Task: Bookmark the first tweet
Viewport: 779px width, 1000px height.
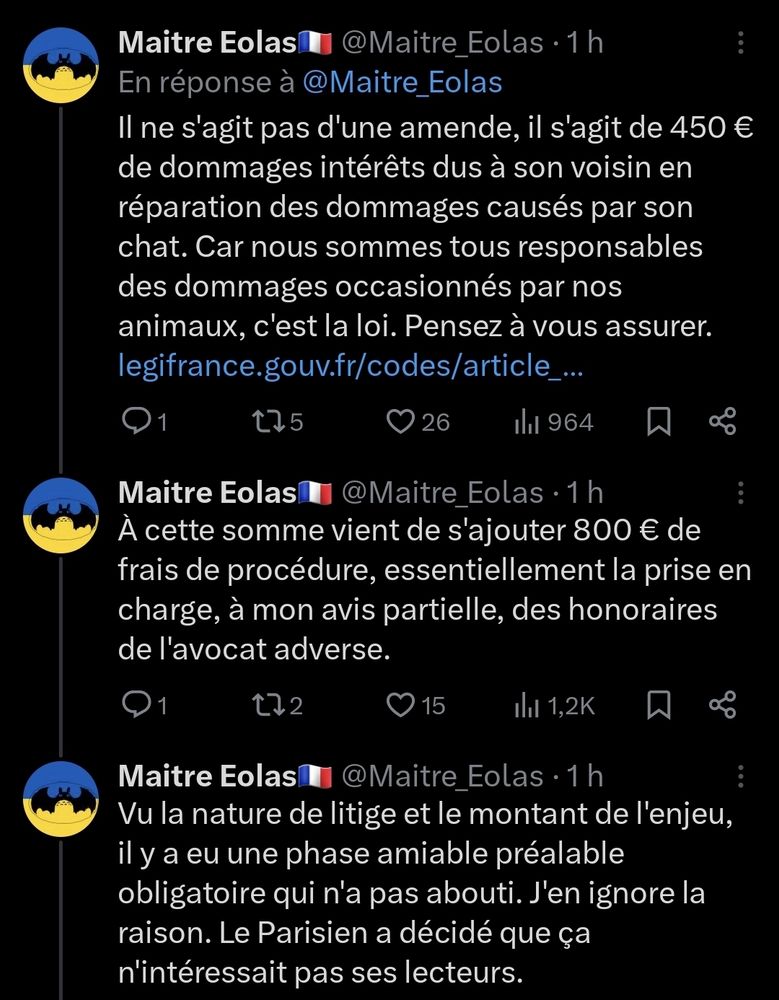Action: [660, 421]
